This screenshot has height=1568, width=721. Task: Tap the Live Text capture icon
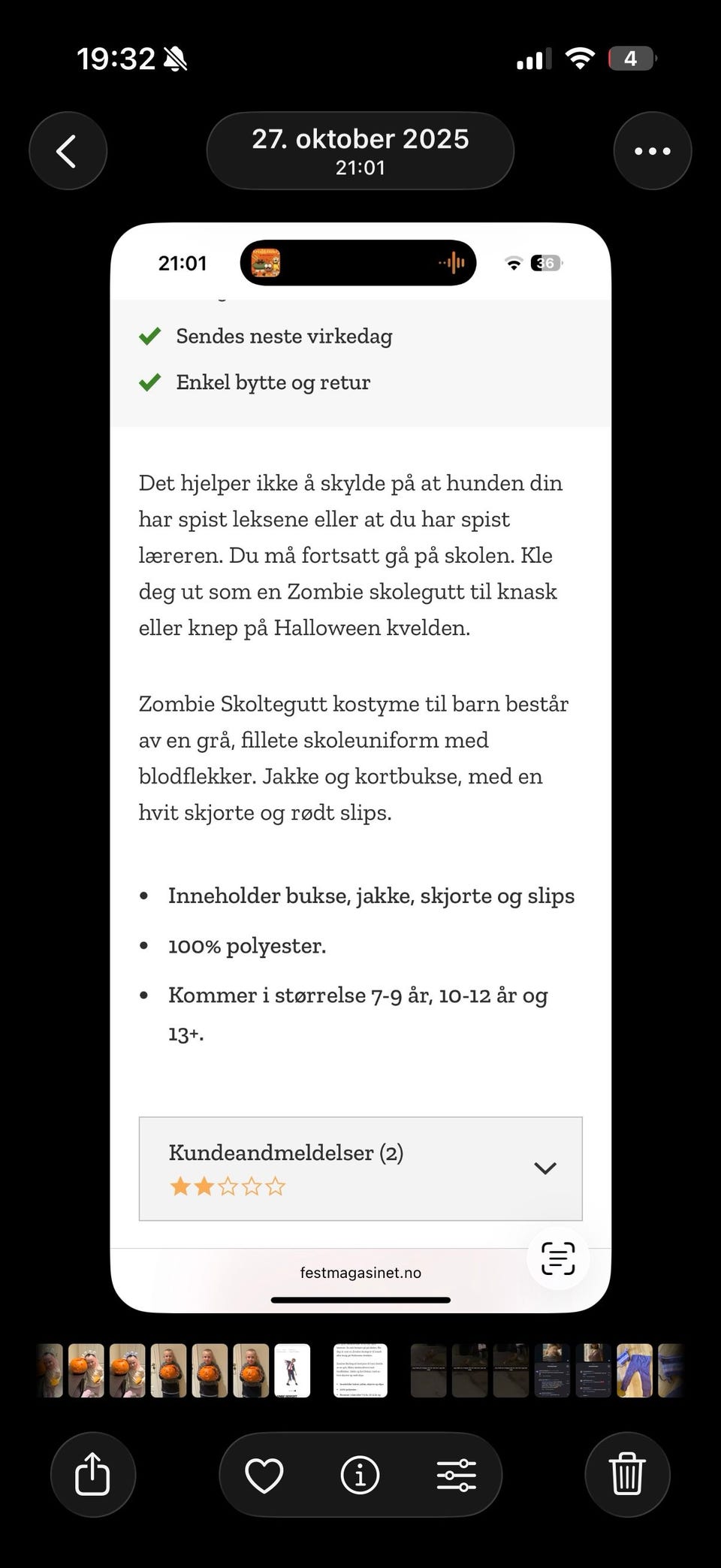pos(557,1259)
